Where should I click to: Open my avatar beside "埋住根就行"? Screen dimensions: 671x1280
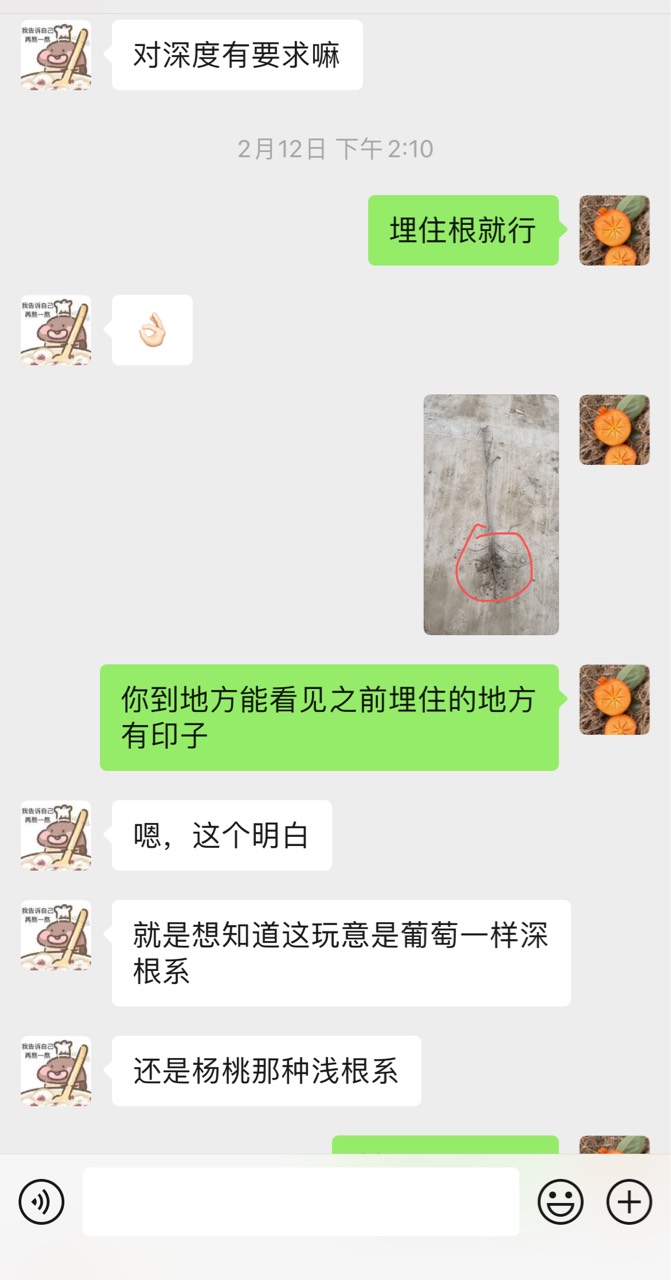614,230
